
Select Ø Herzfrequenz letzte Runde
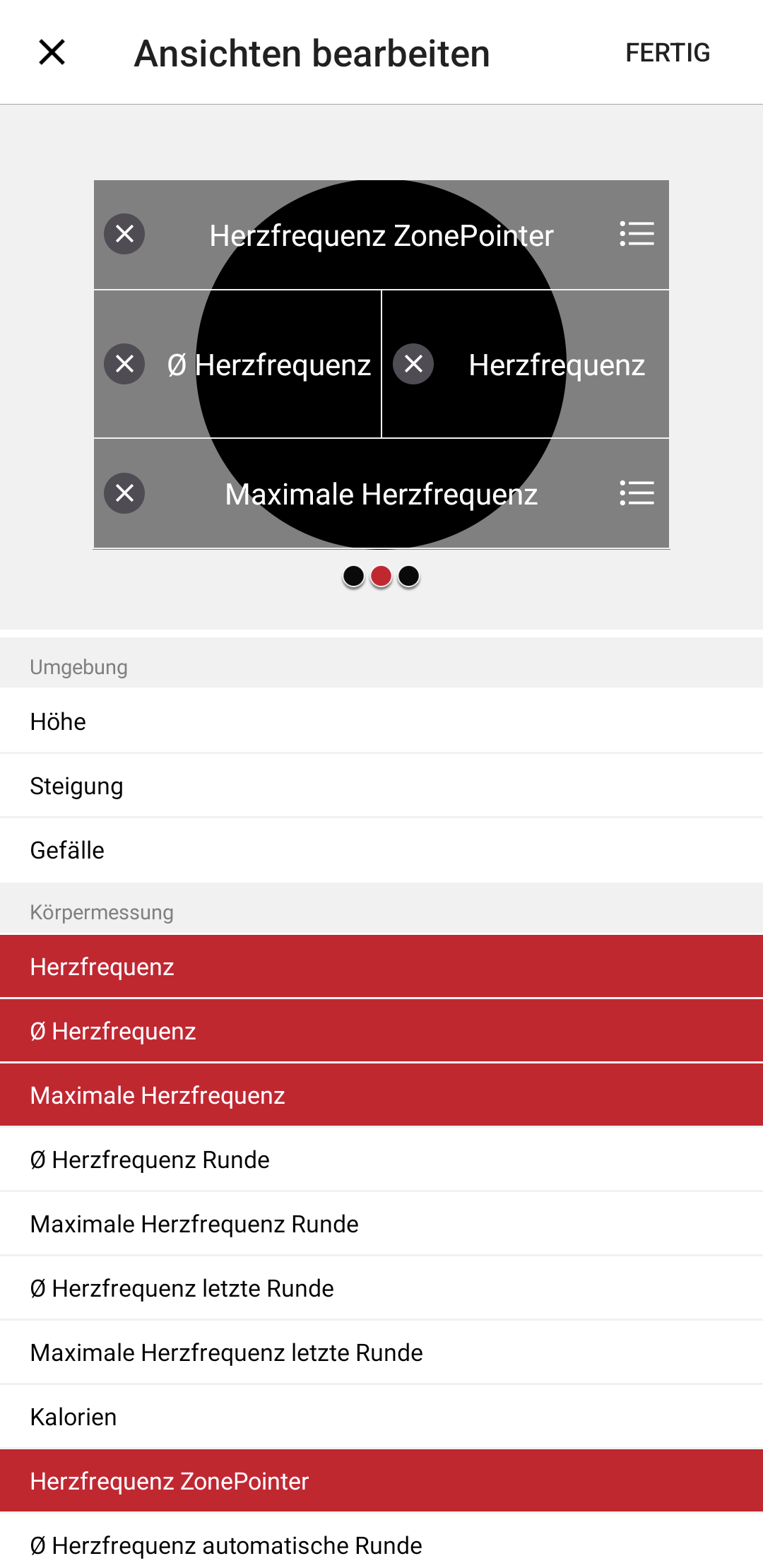381,1288
